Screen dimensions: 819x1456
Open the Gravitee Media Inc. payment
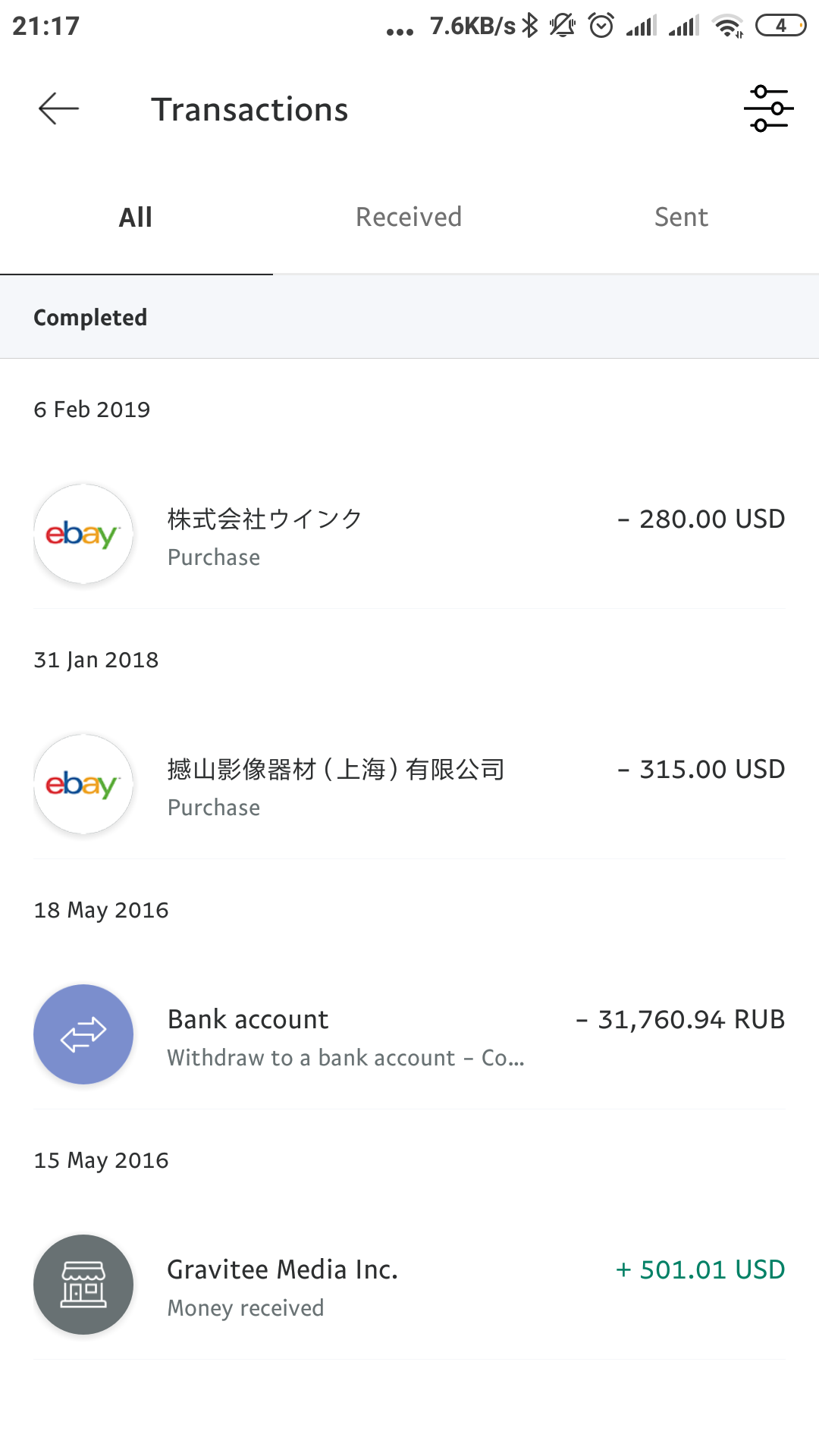point(409,1285)
